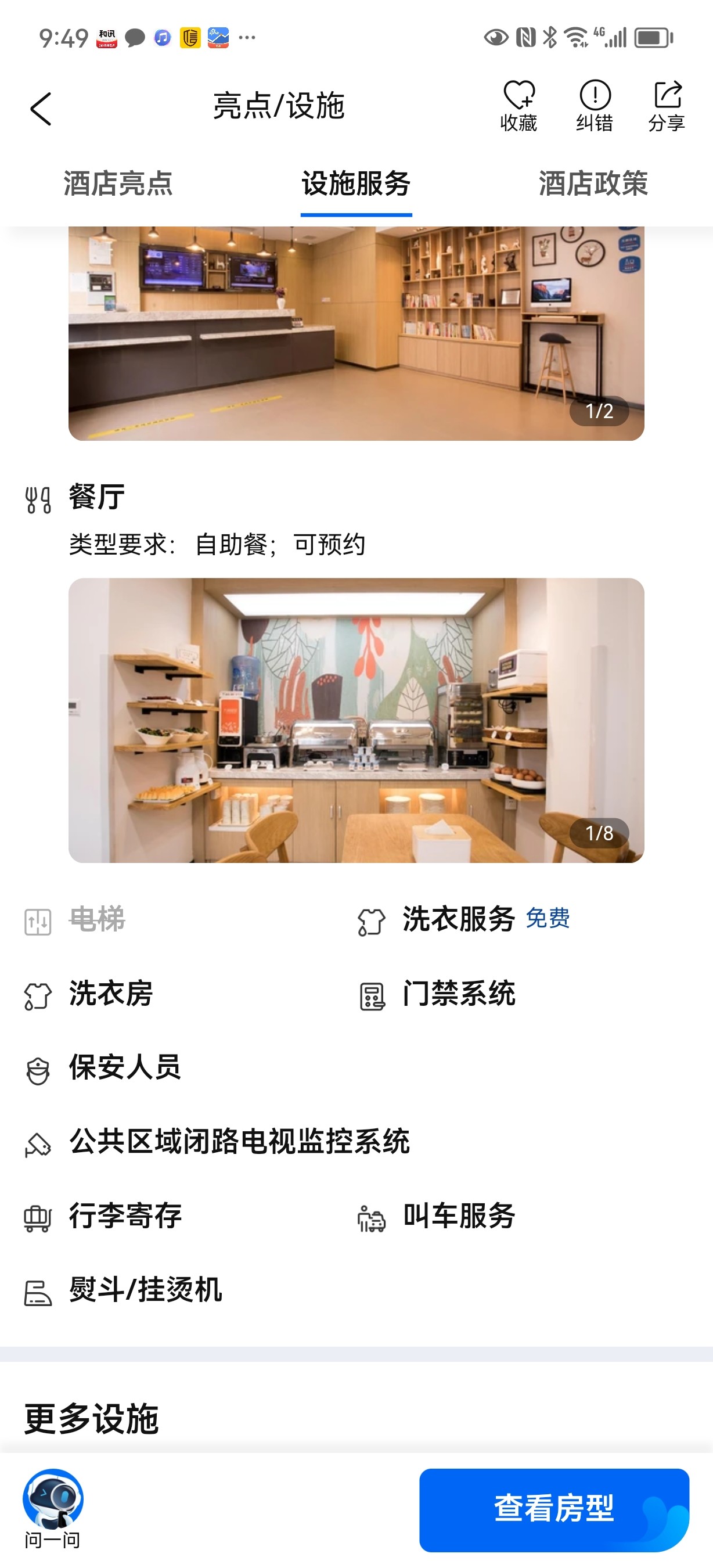
Task: Tap the 行李寄存 luggage cart icon
Action: point(38,1216)
